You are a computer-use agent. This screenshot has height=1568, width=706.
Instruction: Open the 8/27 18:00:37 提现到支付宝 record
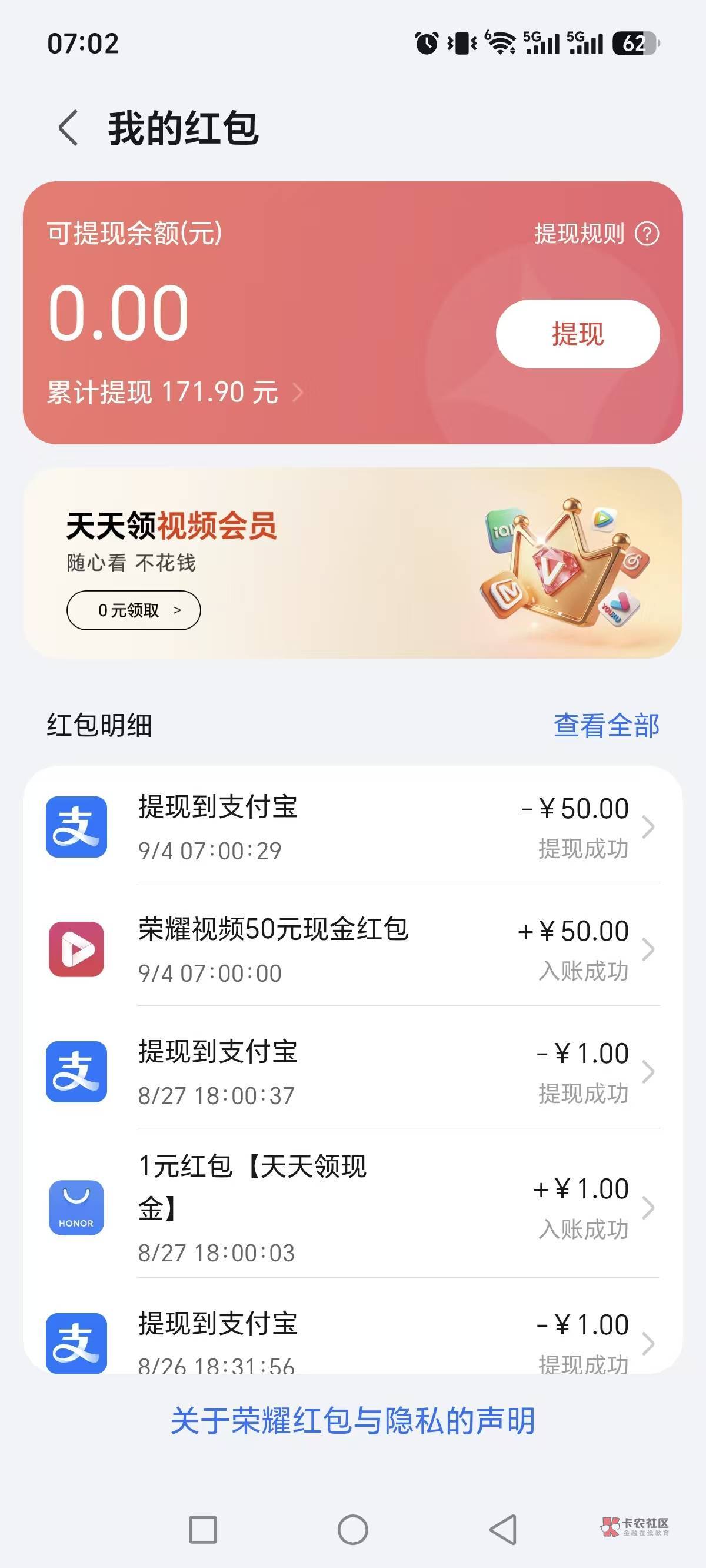(353, 1071)
